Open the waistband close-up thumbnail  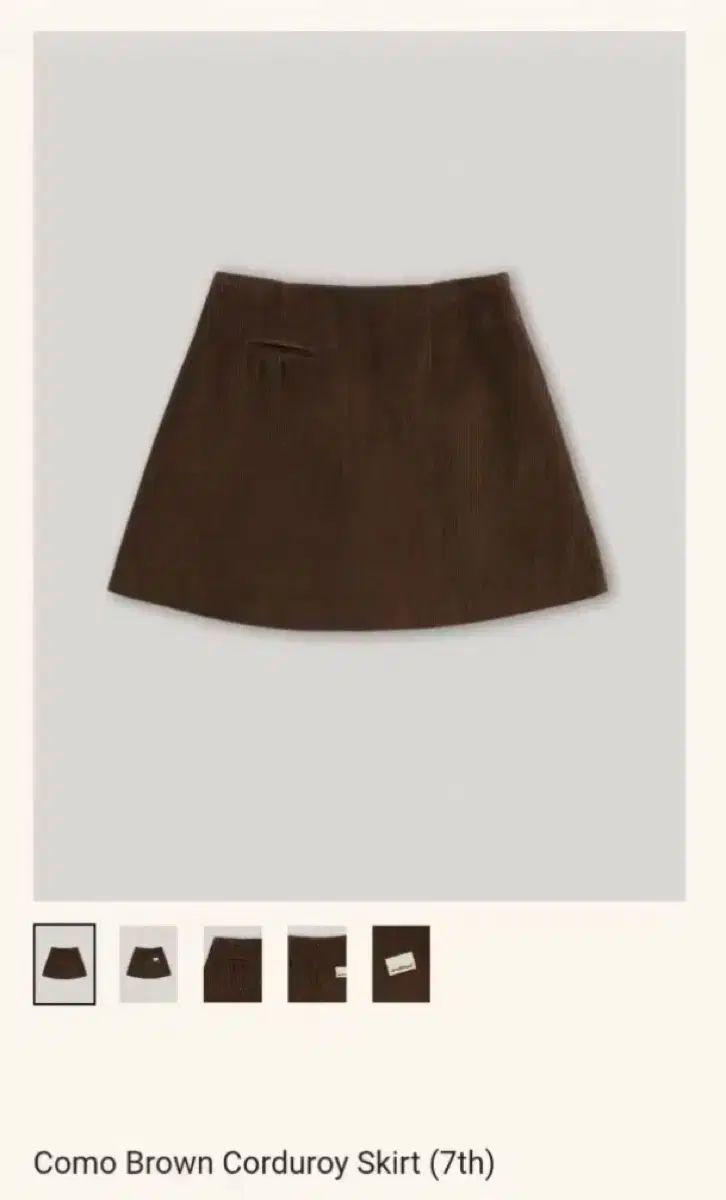click(232, 964)
